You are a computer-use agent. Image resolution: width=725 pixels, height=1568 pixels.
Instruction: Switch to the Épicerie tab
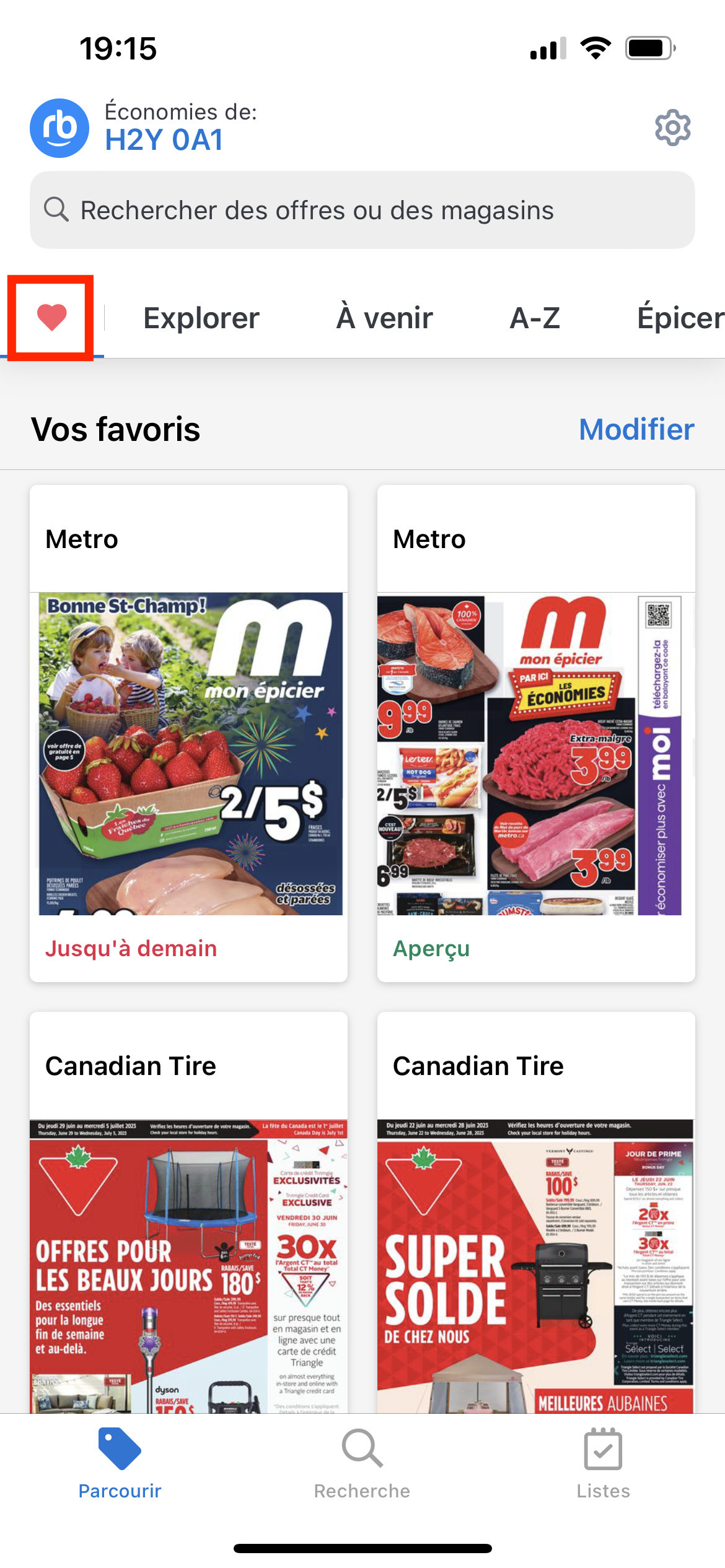tap(680, 318)
